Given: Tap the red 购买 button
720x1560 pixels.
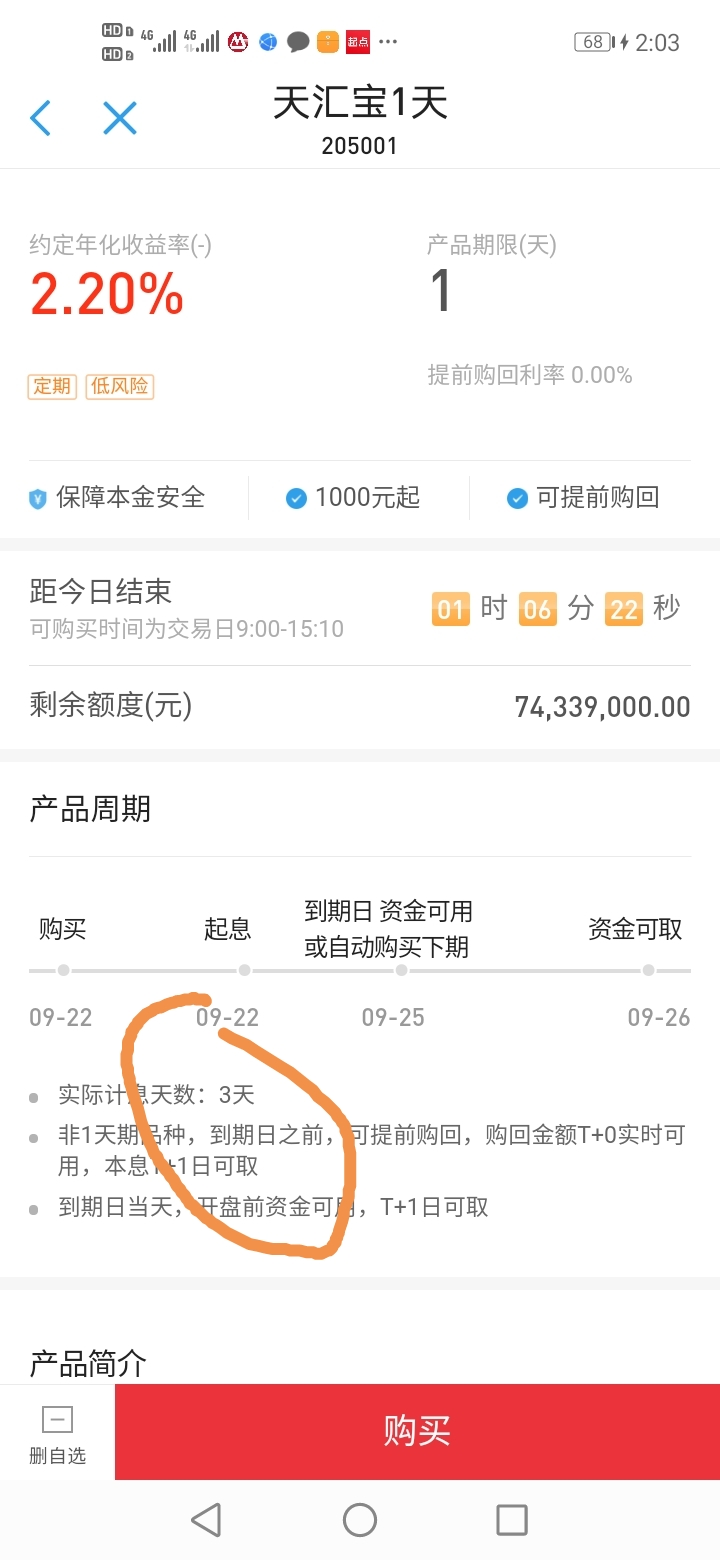Looking at the screenshot, I should [417, 1431].
